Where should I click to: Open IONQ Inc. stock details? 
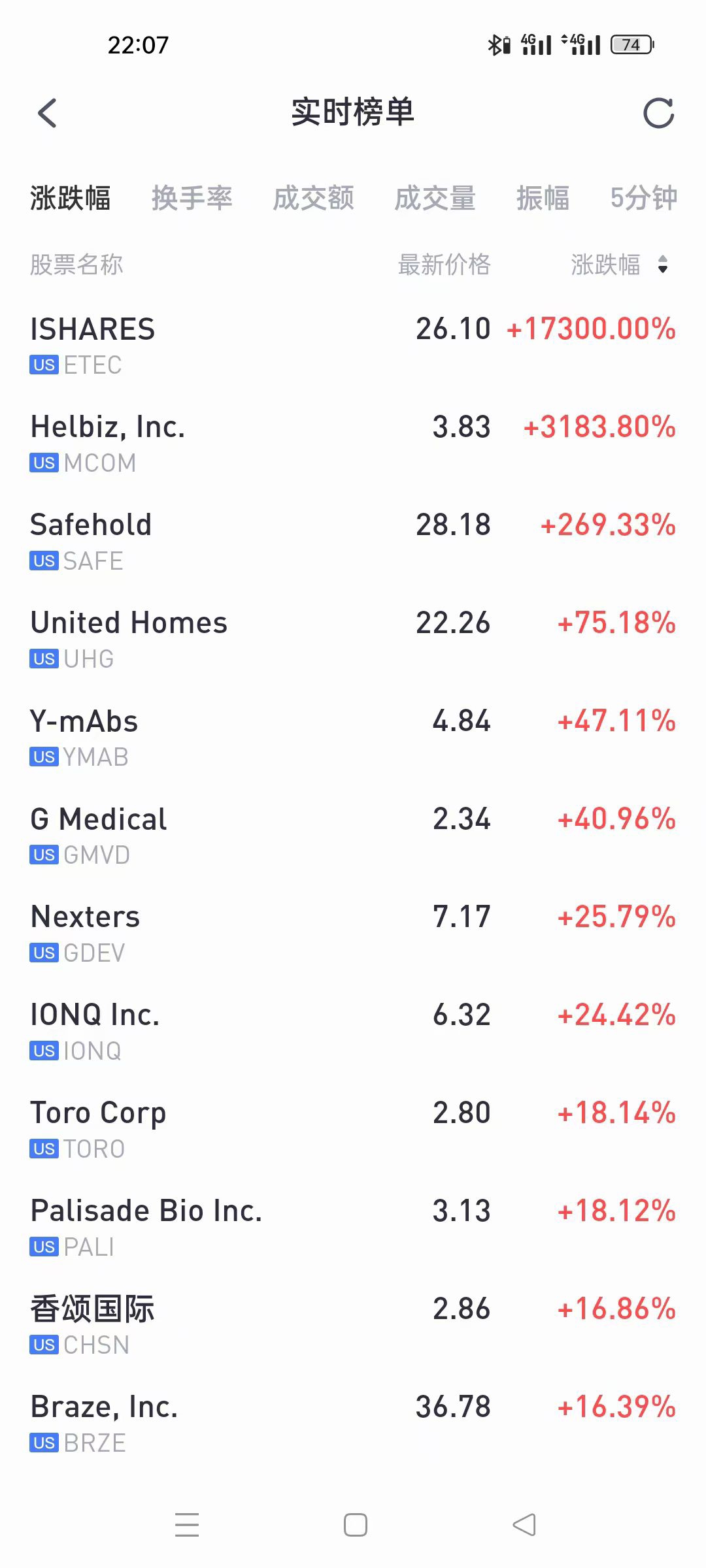353,1031
